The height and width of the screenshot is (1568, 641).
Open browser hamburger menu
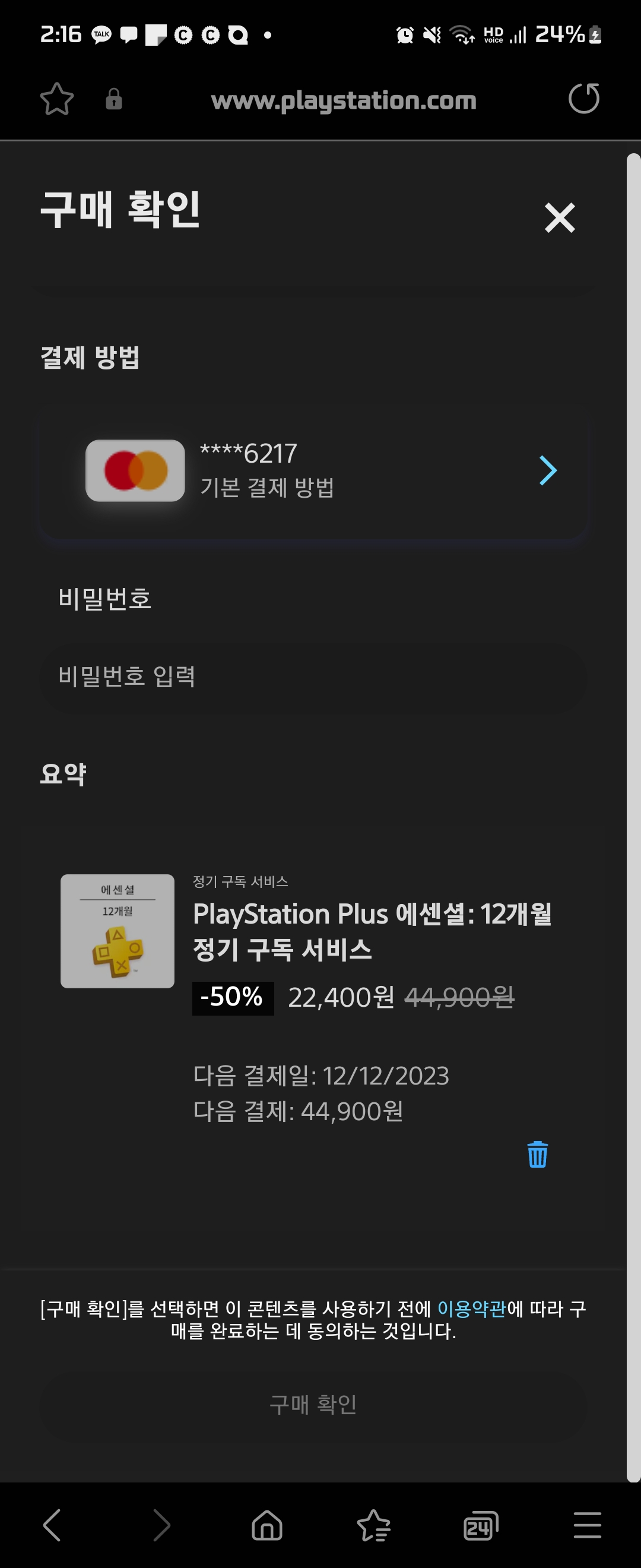pos(587,1525)
